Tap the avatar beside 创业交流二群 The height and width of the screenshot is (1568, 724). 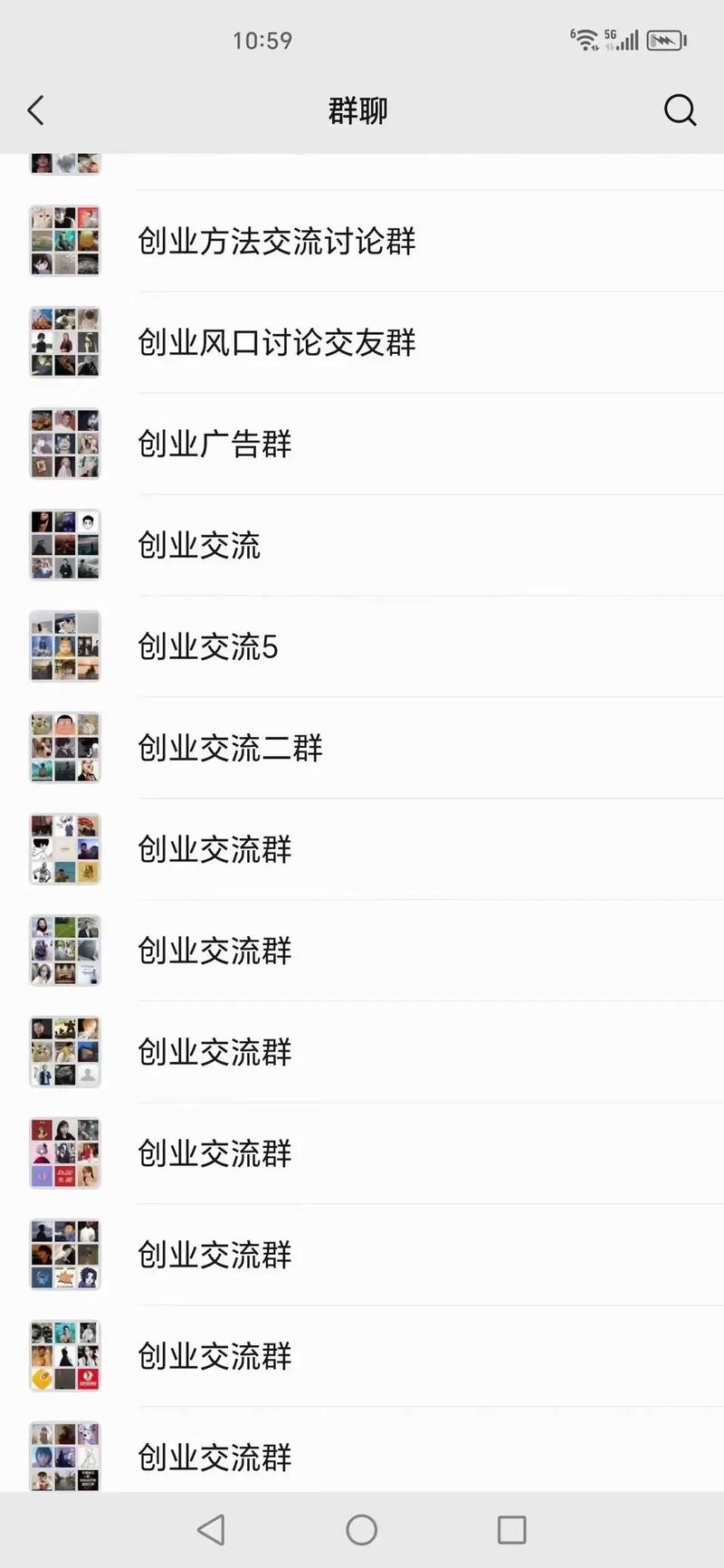click(x=64, y=748)
